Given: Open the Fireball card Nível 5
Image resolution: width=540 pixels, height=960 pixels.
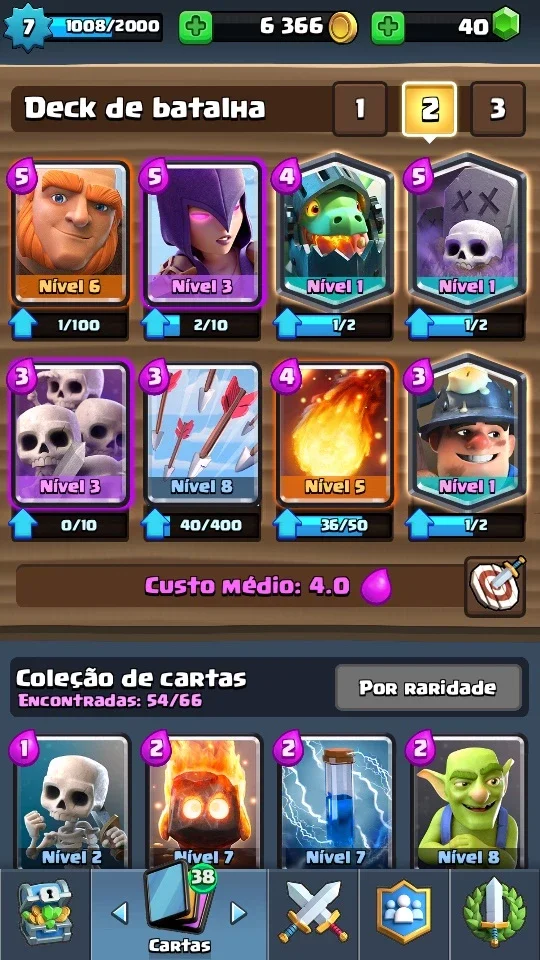Looking at the screenshot, I should (334, 434).
